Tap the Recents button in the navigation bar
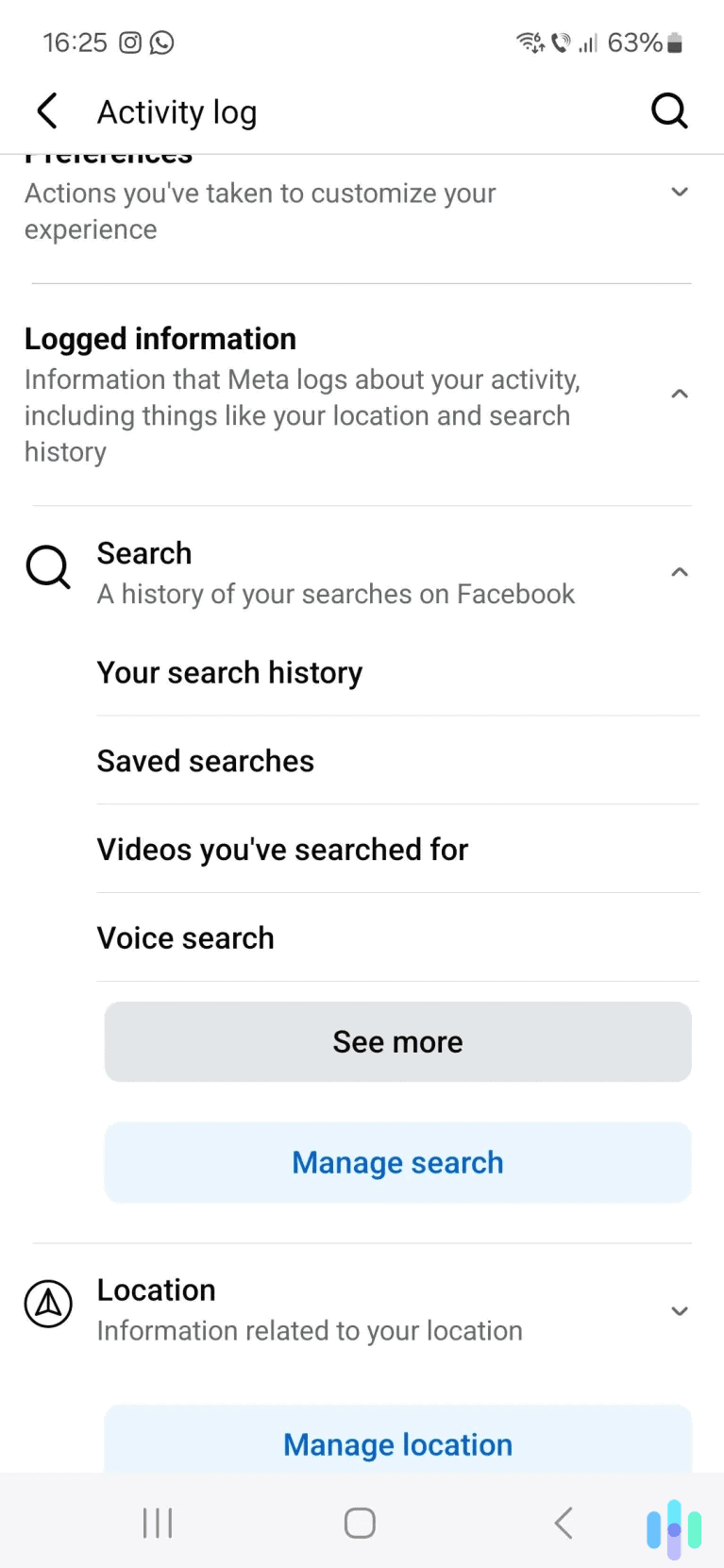The image size is (724, 1568). click(157, 1522)
